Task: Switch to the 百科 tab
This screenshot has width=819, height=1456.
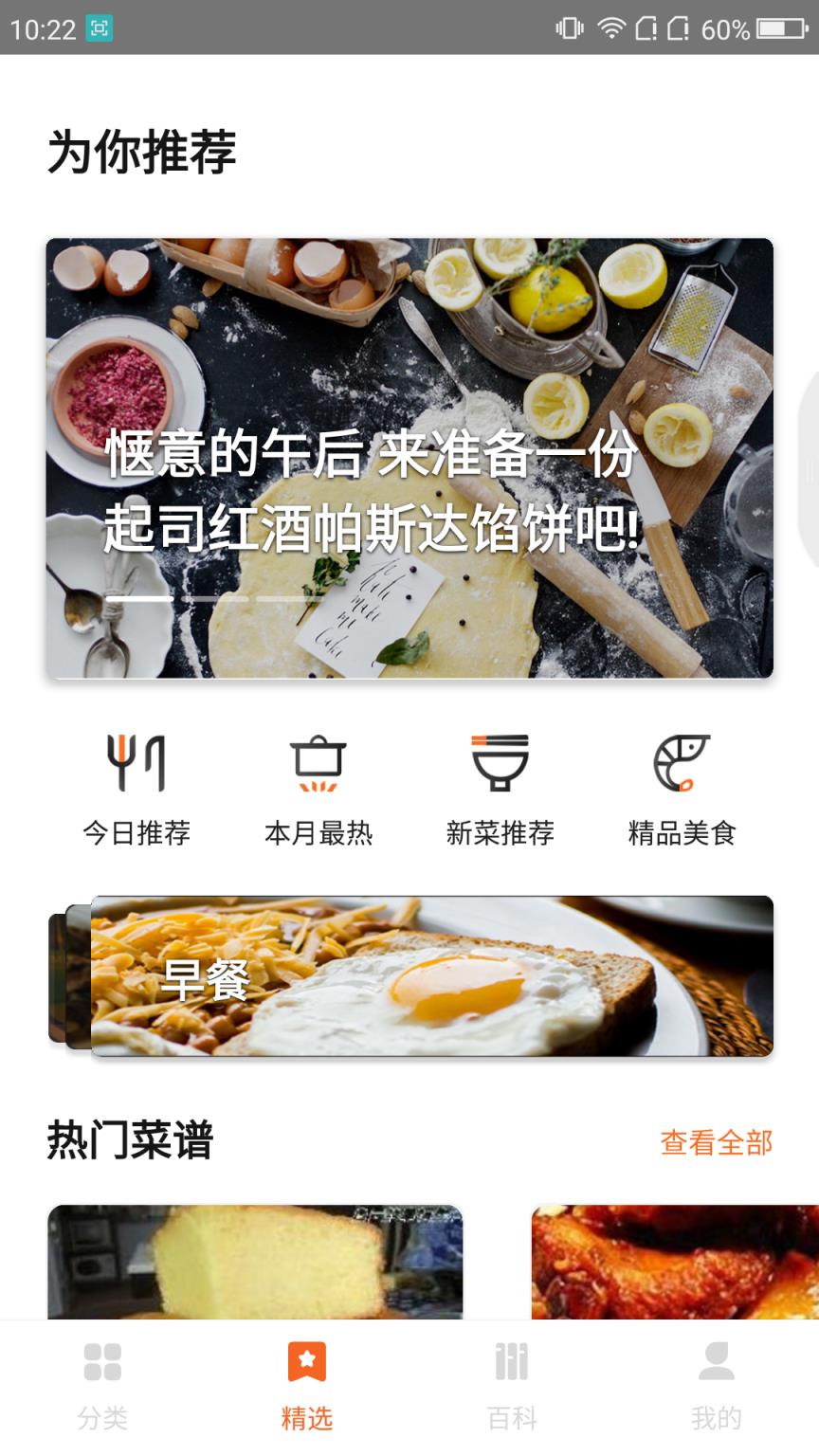Action: tap(511, 1384)
